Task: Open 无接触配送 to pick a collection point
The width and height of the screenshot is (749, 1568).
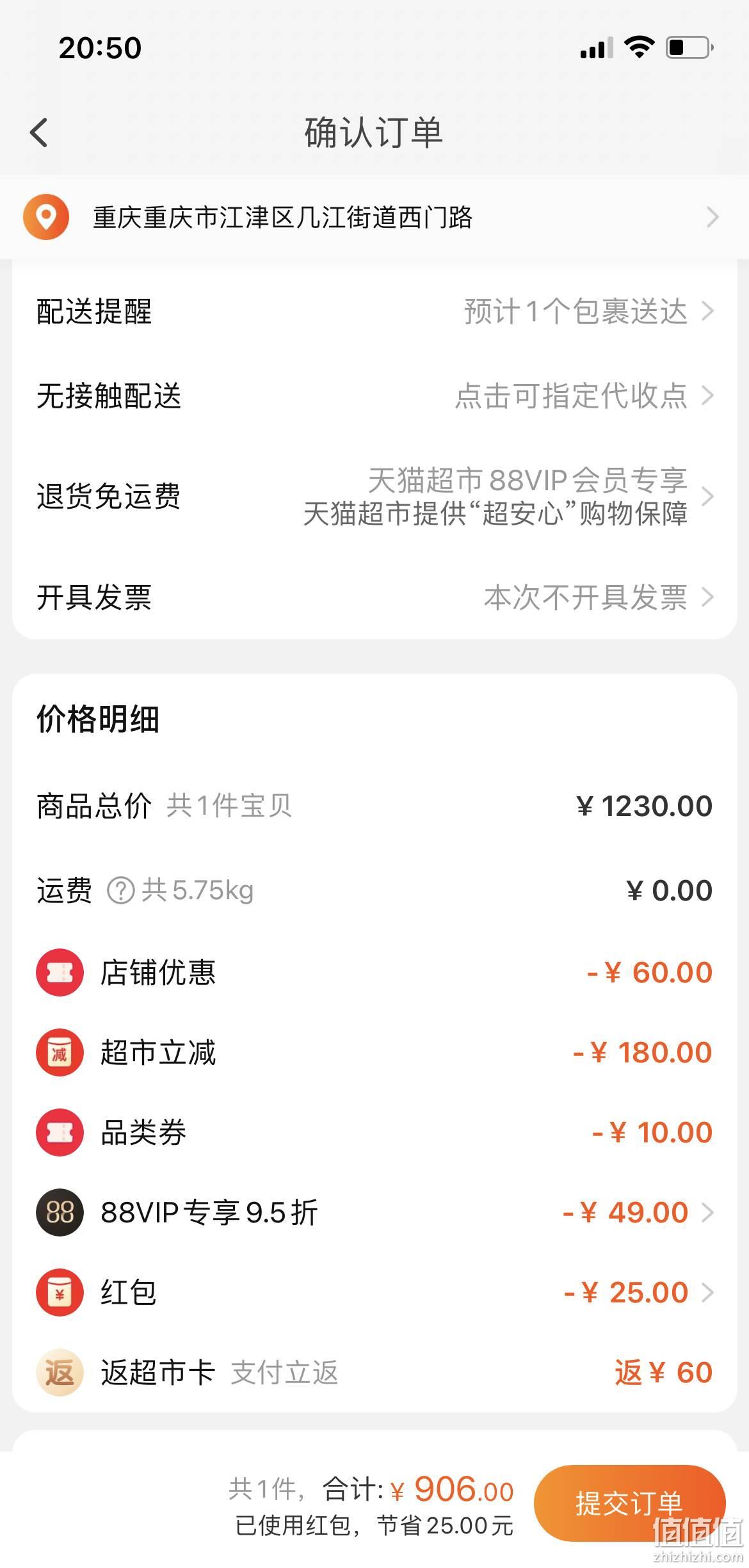Action: pos(374,396)
